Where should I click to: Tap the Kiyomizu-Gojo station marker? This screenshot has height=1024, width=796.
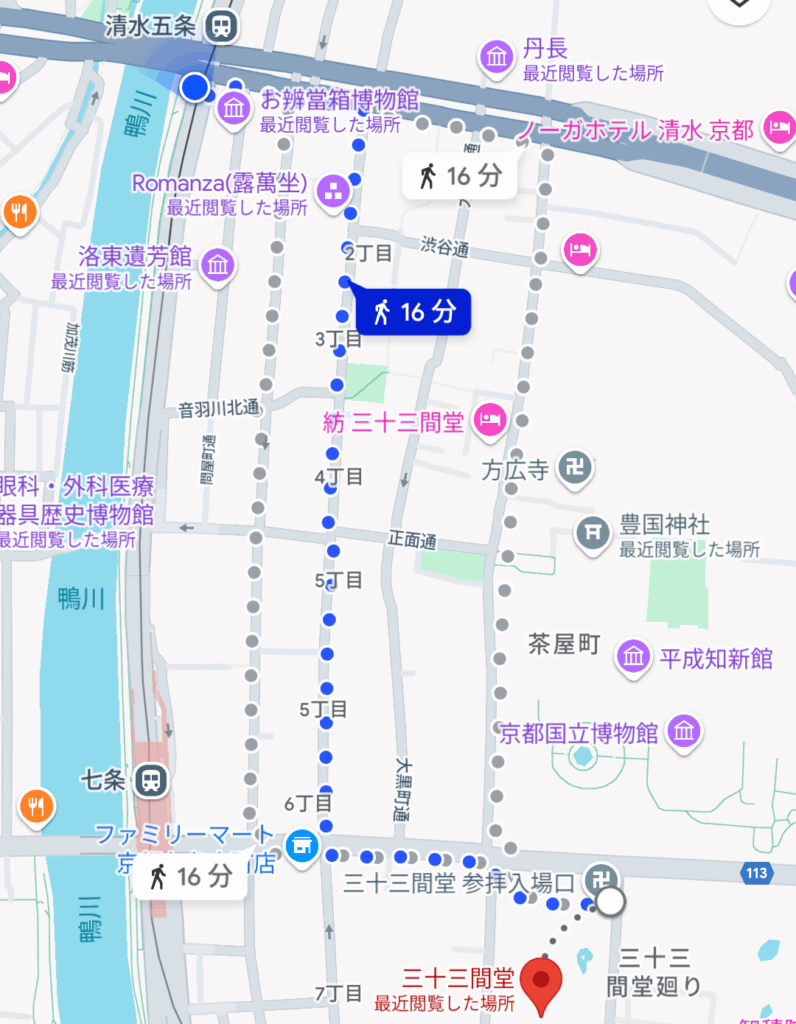click(x=221, y=28)
